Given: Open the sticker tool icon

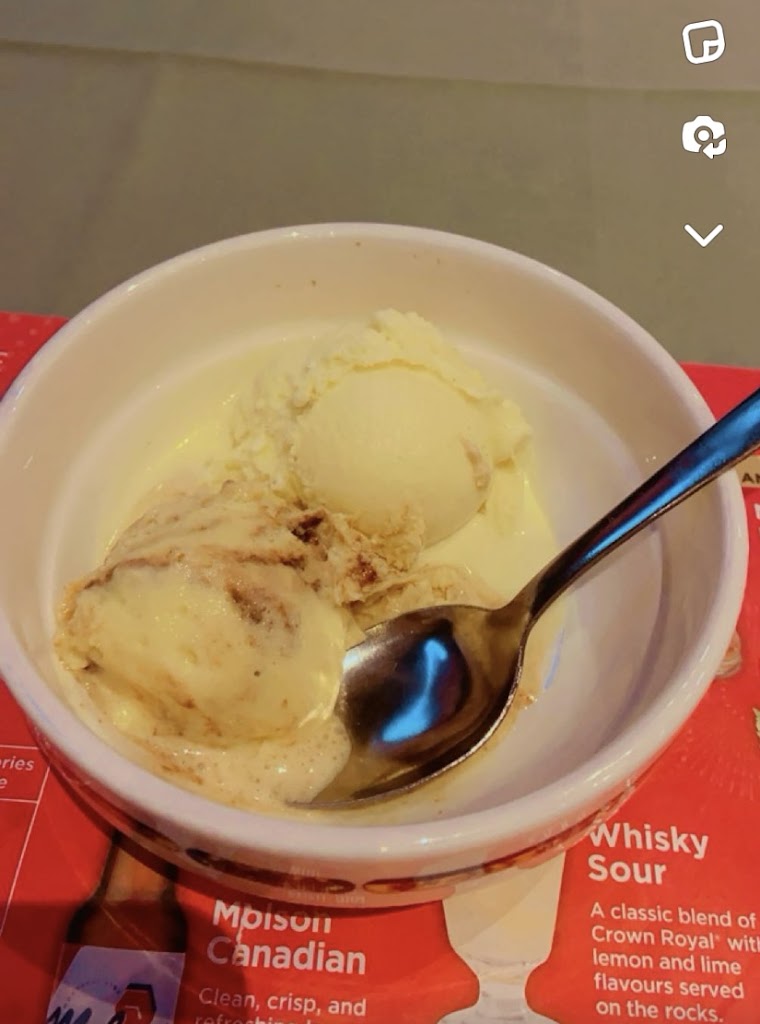Looking at the screenshot, I should point(703,42).
